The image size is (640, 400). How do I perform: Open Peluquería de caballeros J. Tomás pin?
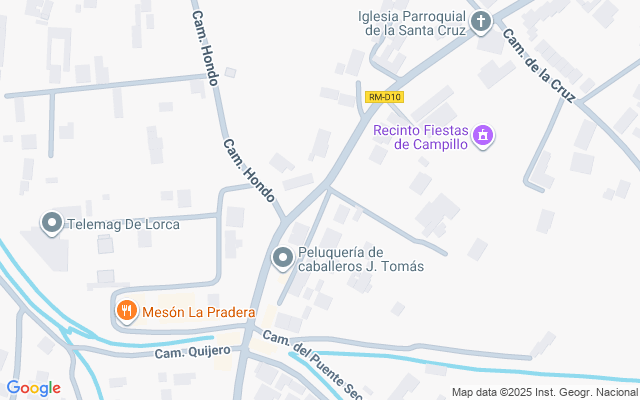pos(284,259)
